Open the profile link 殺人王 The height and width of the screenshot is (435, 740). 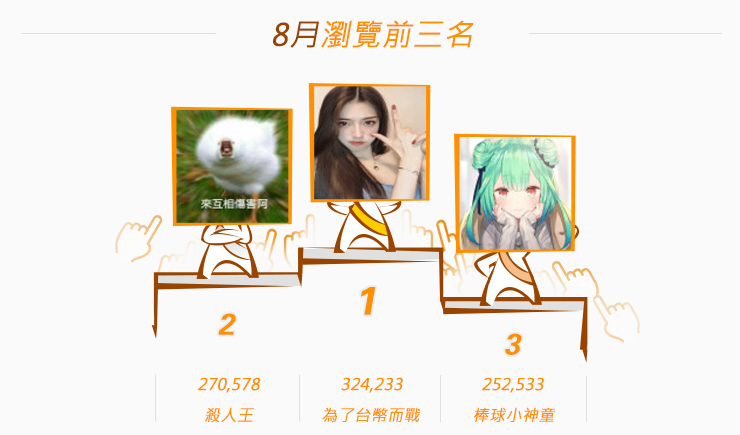coord(229,414)
